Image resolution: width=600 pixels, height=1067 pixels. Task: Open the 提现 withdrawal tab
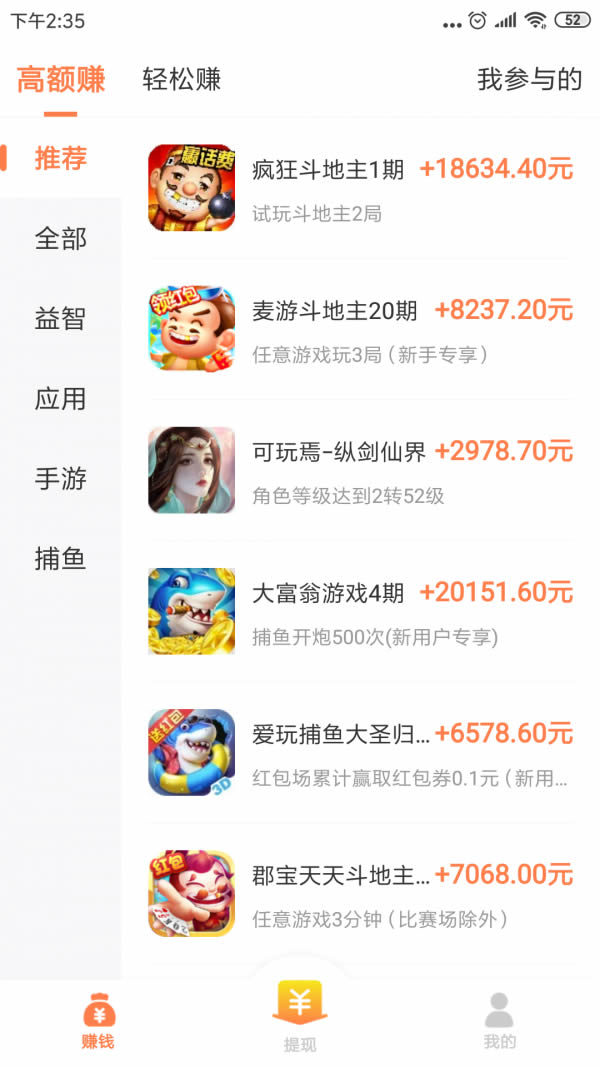tap(300, 1018)
